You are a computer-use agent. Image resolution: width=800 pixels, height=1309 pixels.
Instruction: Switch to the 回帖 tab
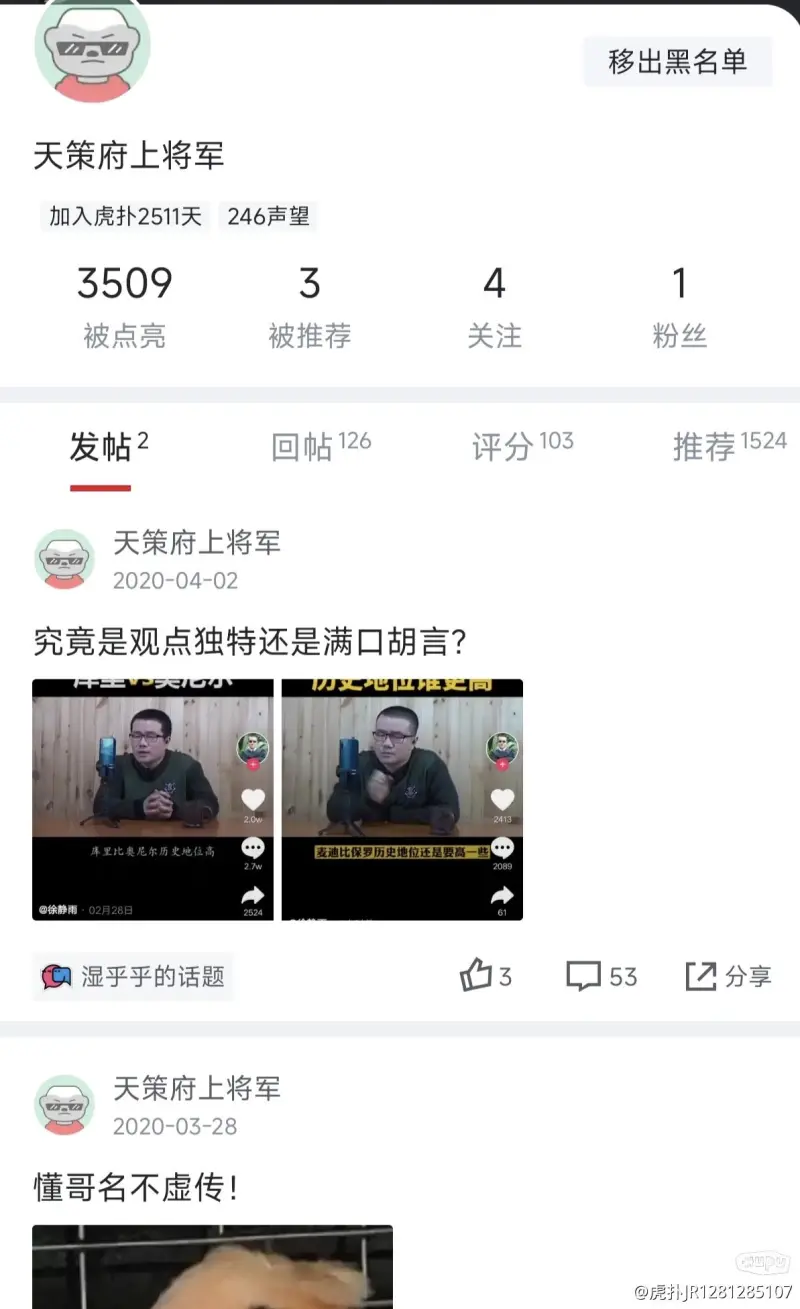pos(320,446)
